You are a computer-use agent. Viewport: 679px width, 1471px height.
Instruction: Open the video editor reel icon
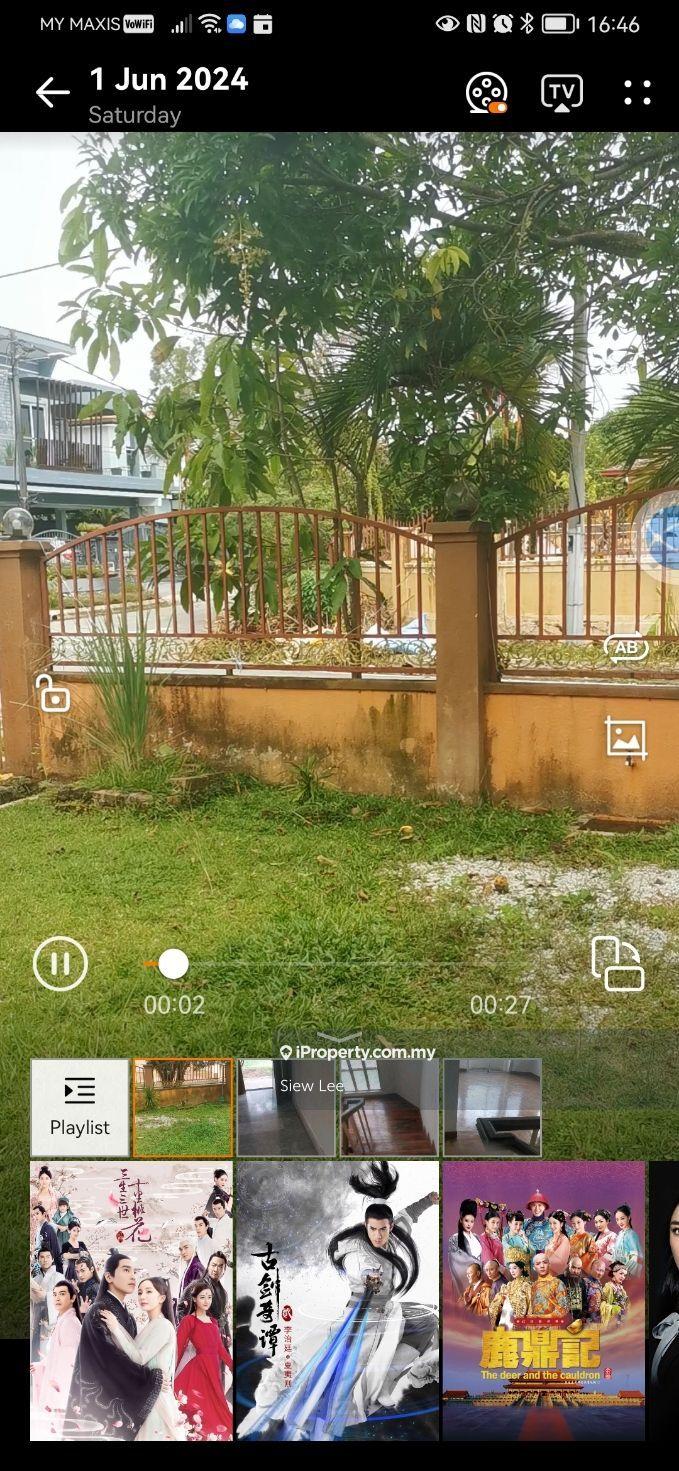[486, 93]
